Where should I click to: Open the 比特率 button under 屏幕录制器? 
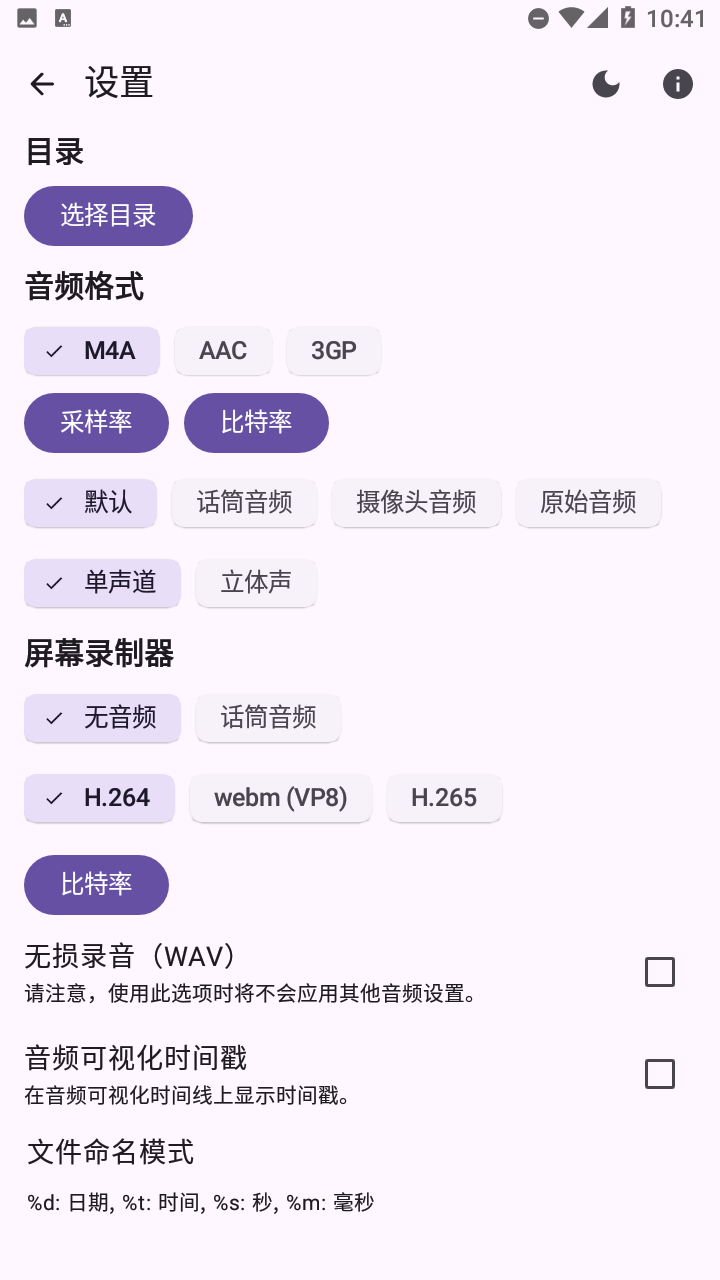tap(96, 885)
